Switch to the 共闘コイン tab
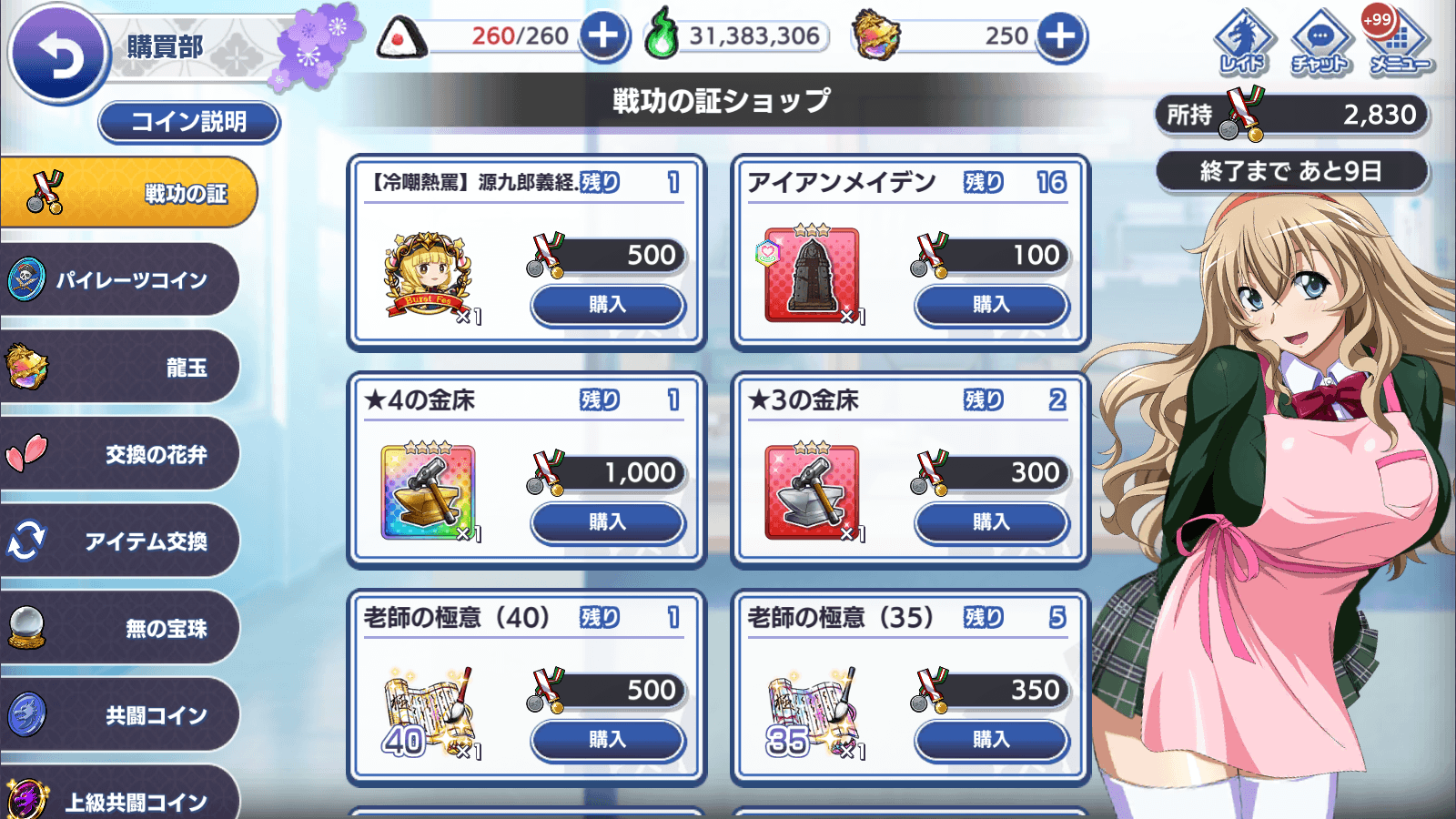 coord(120,715)
